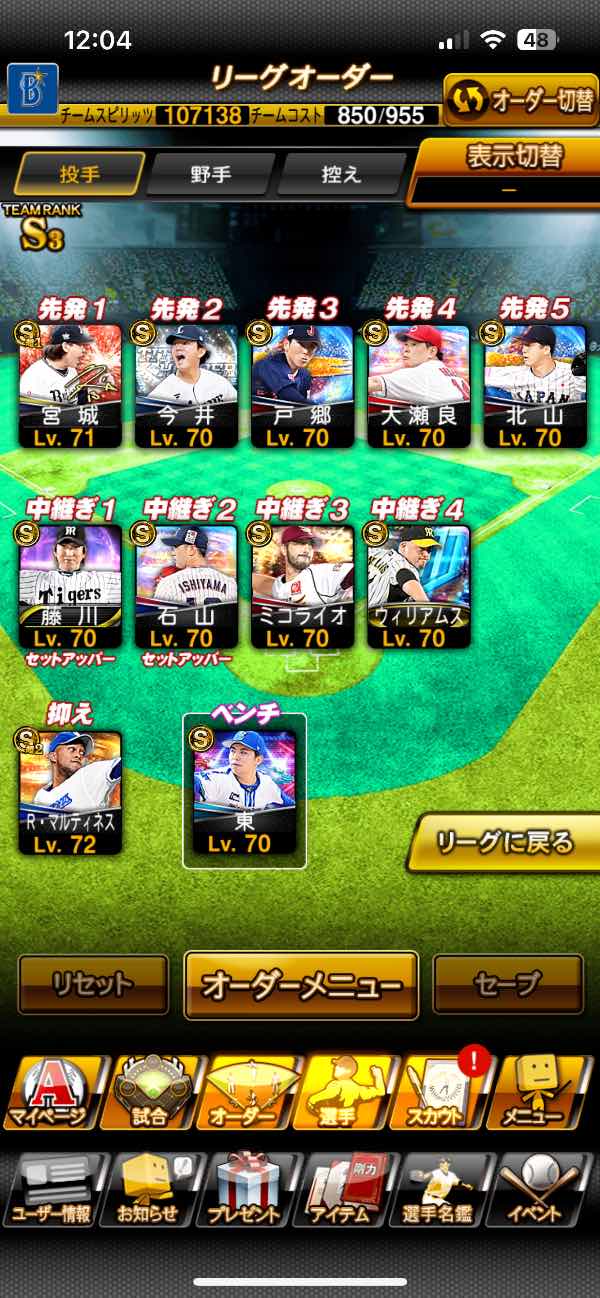Switch to the 野手 tab
This screenshot has width=600, height=1298.
tap(211, 174)
